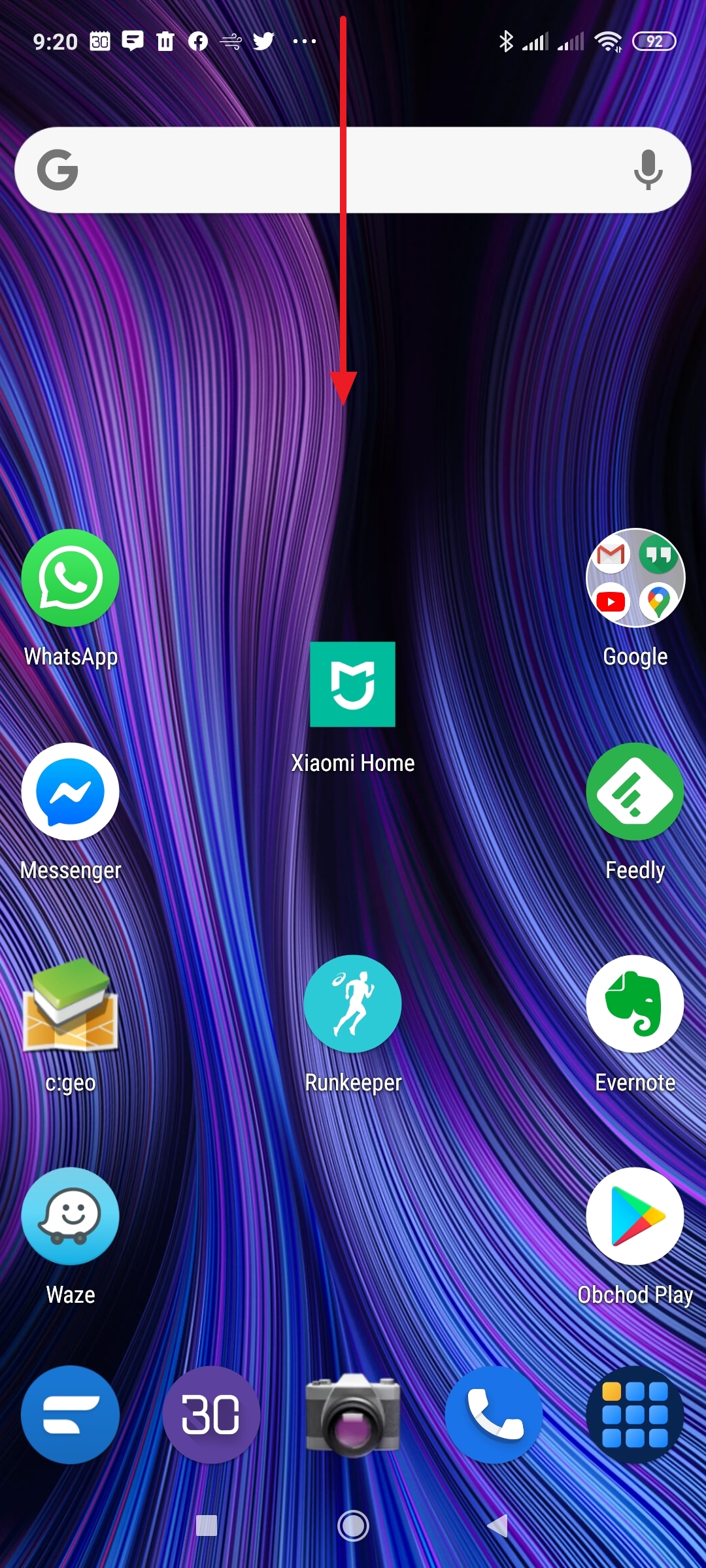
Task: Launch Evernote
Action: 635,1004
